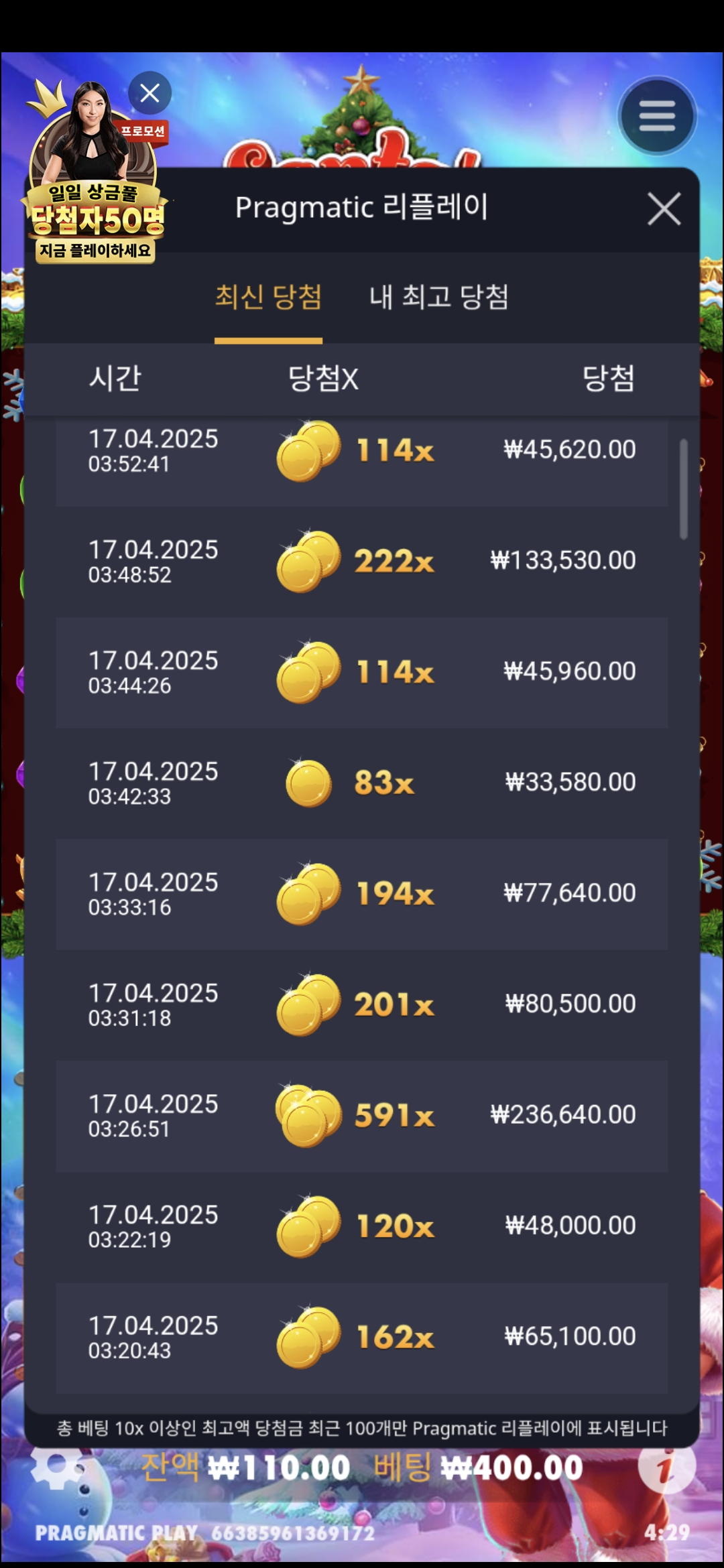Viewport: 724px width, 1568px height.
Task: Open the 120x win ₩48,000.00 replay
Action: tap(362, 1226)
